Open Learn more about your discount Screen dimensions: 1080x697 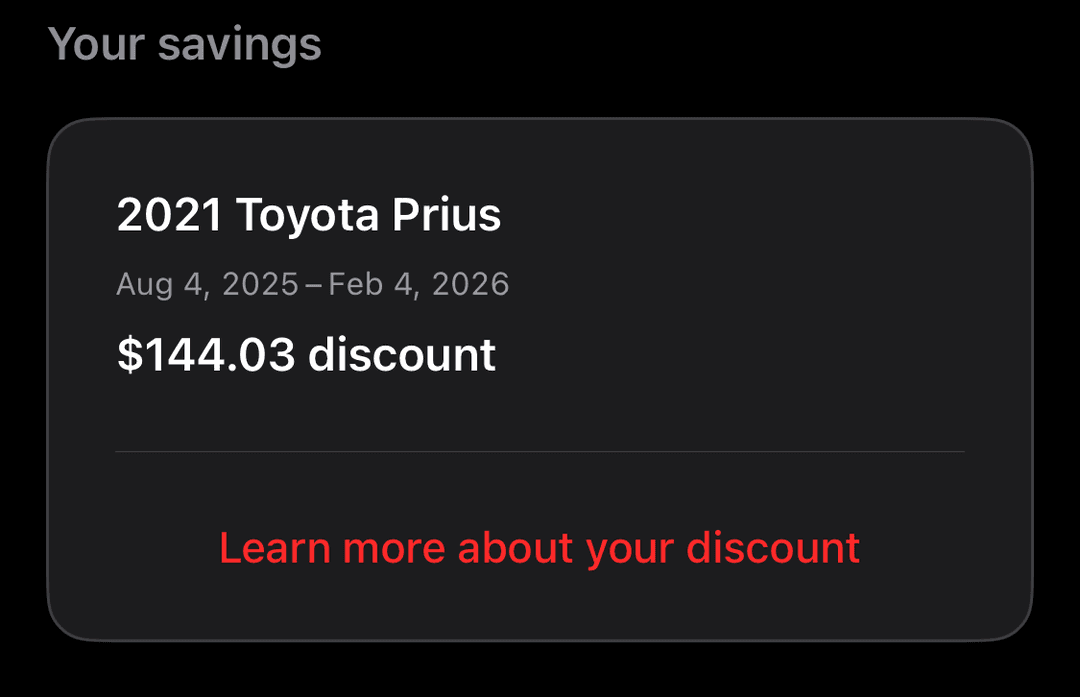[x=539, y=548]
